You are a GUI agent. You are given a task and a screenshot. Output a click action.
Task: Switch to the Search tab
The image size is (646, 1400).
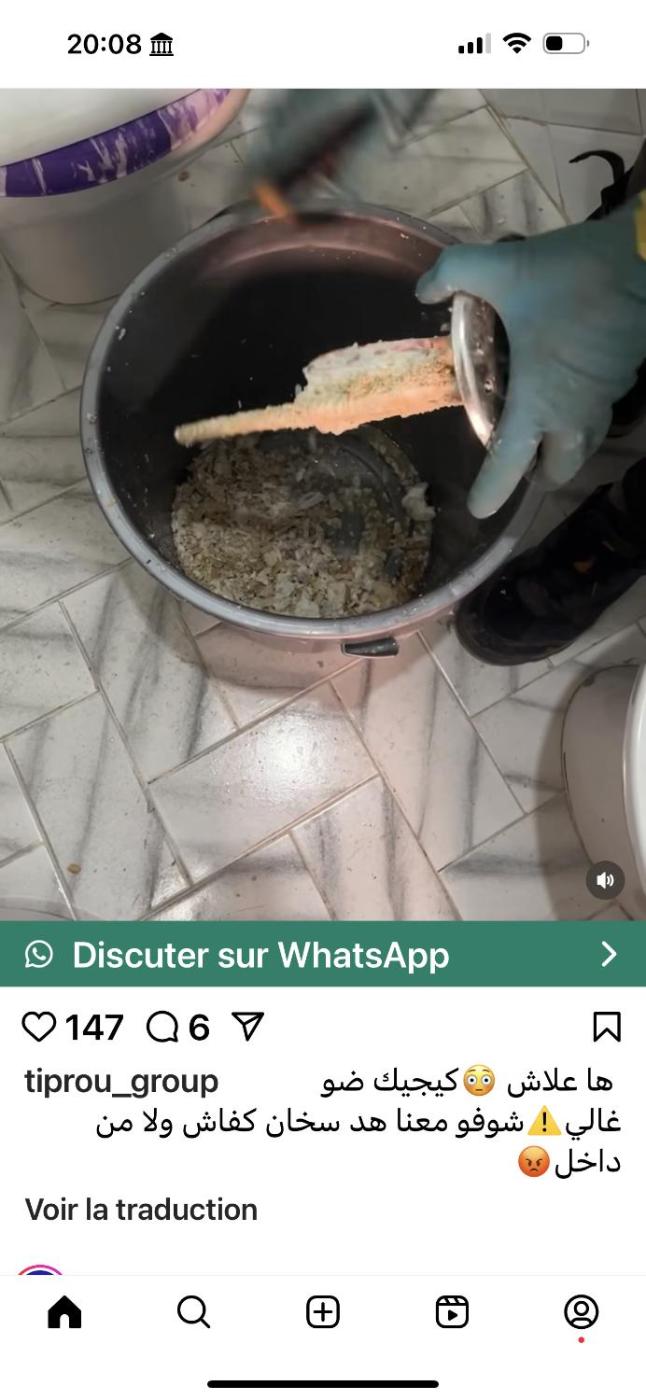click(x=194, y=1312)
